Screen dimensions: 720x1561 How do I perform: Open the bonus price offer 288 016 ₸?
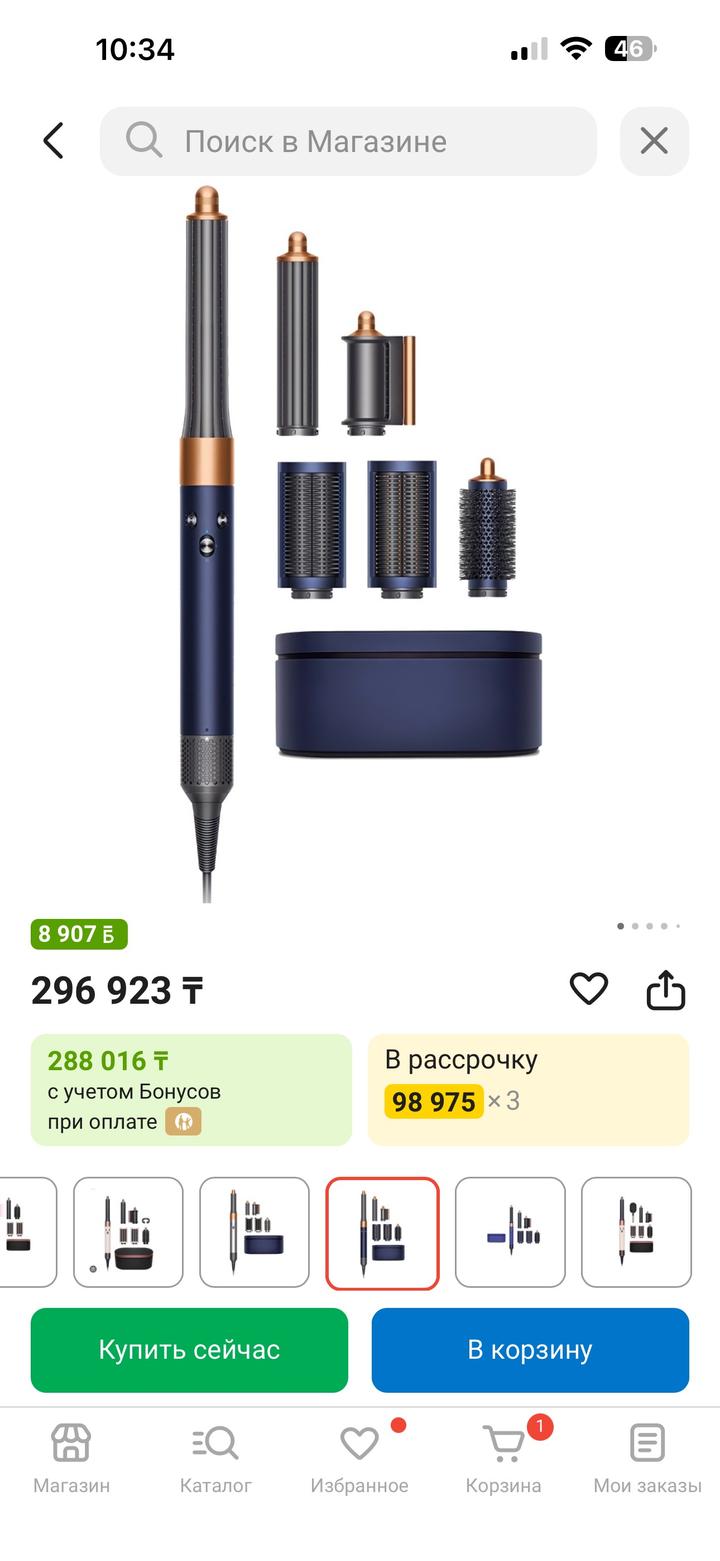(191, 1089)
